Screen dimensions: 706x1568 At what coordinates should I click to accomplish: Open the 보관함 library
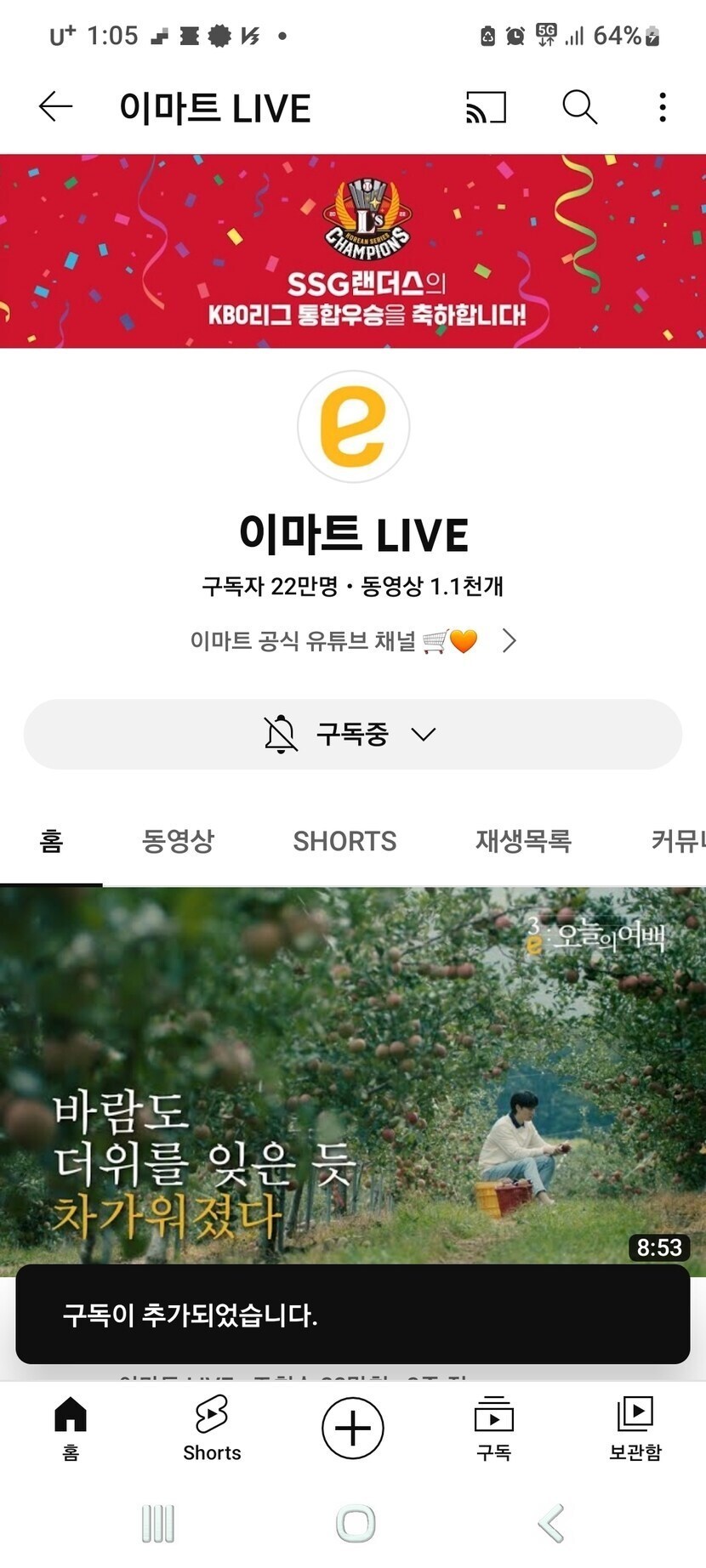tap(635, 1429)
